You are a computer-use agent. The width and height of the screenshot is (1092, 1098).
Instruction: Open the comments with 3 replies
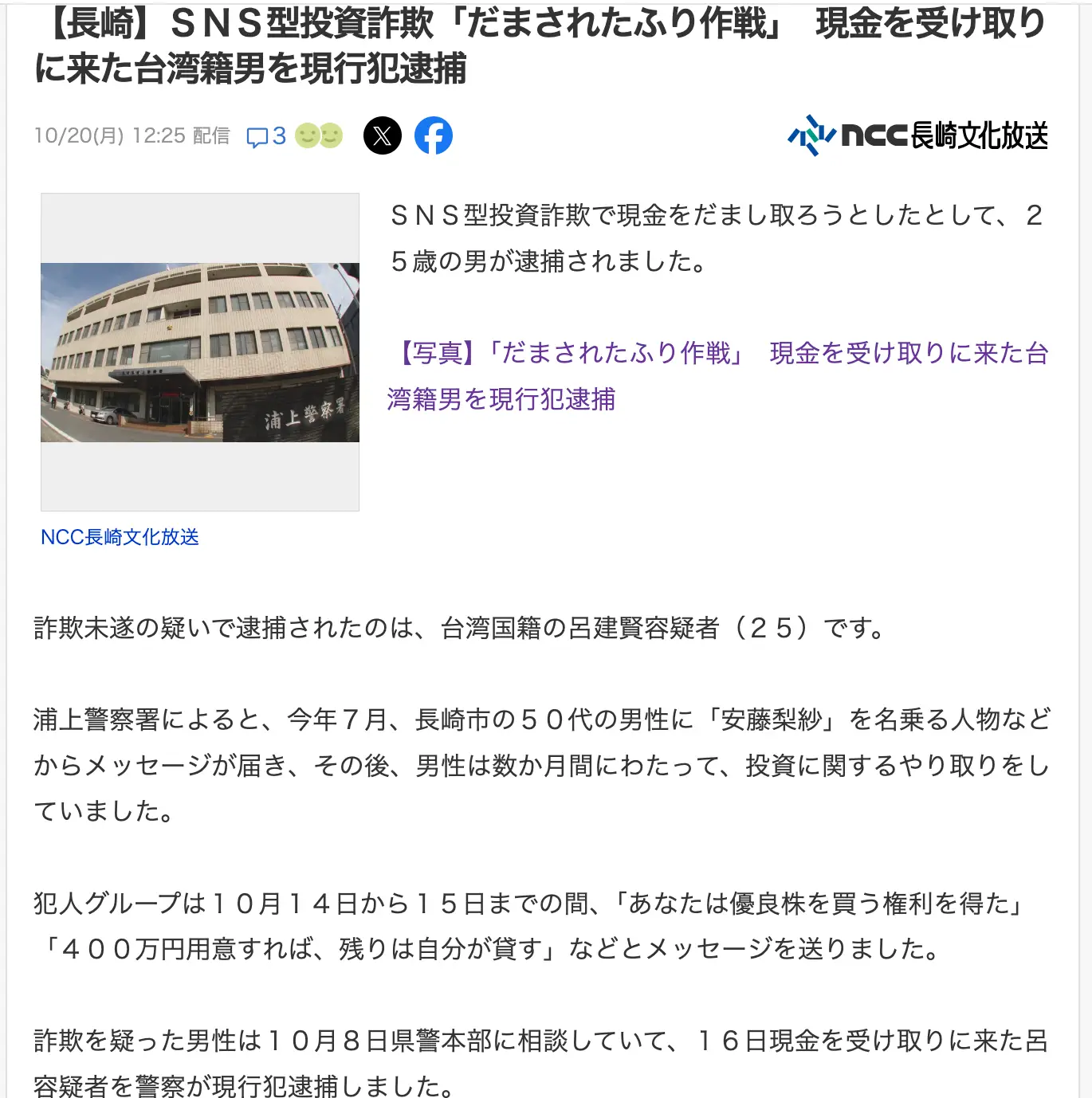click(x=265, y=136)
